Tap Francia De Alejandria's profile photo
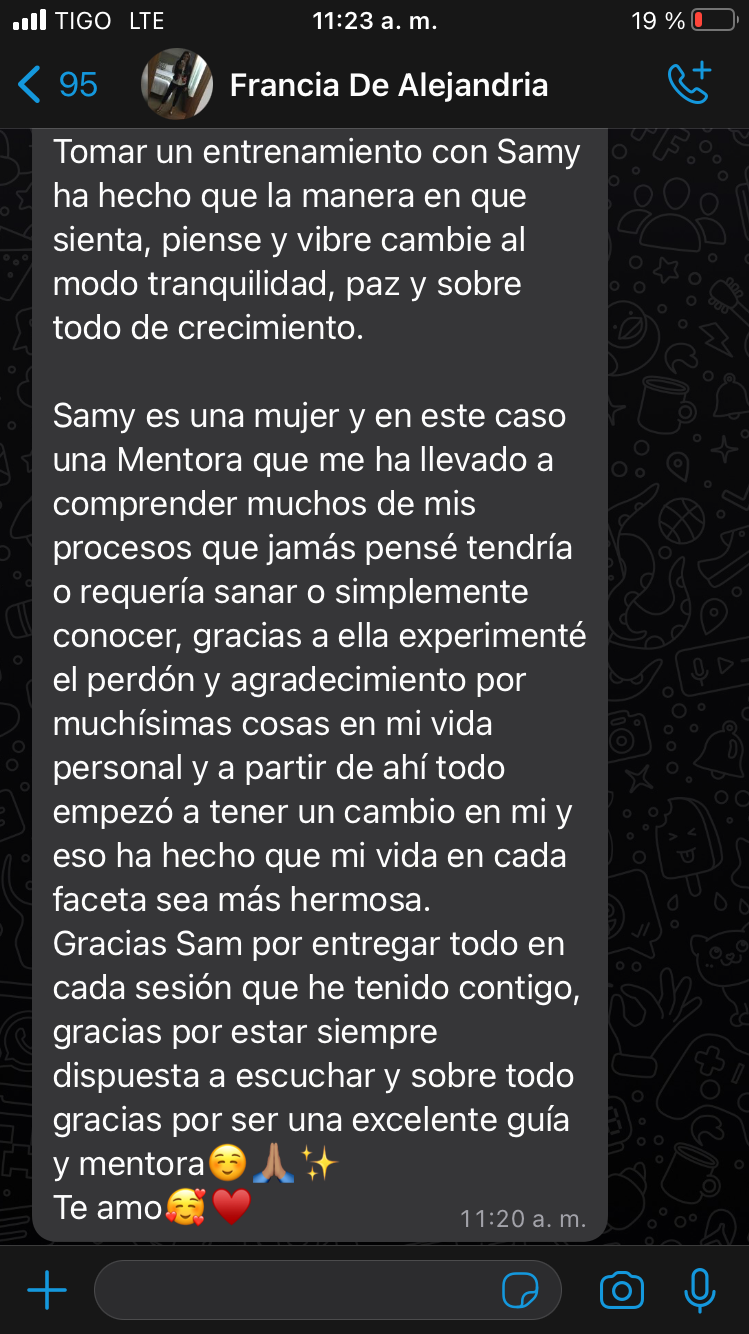 tap(177, 85)
